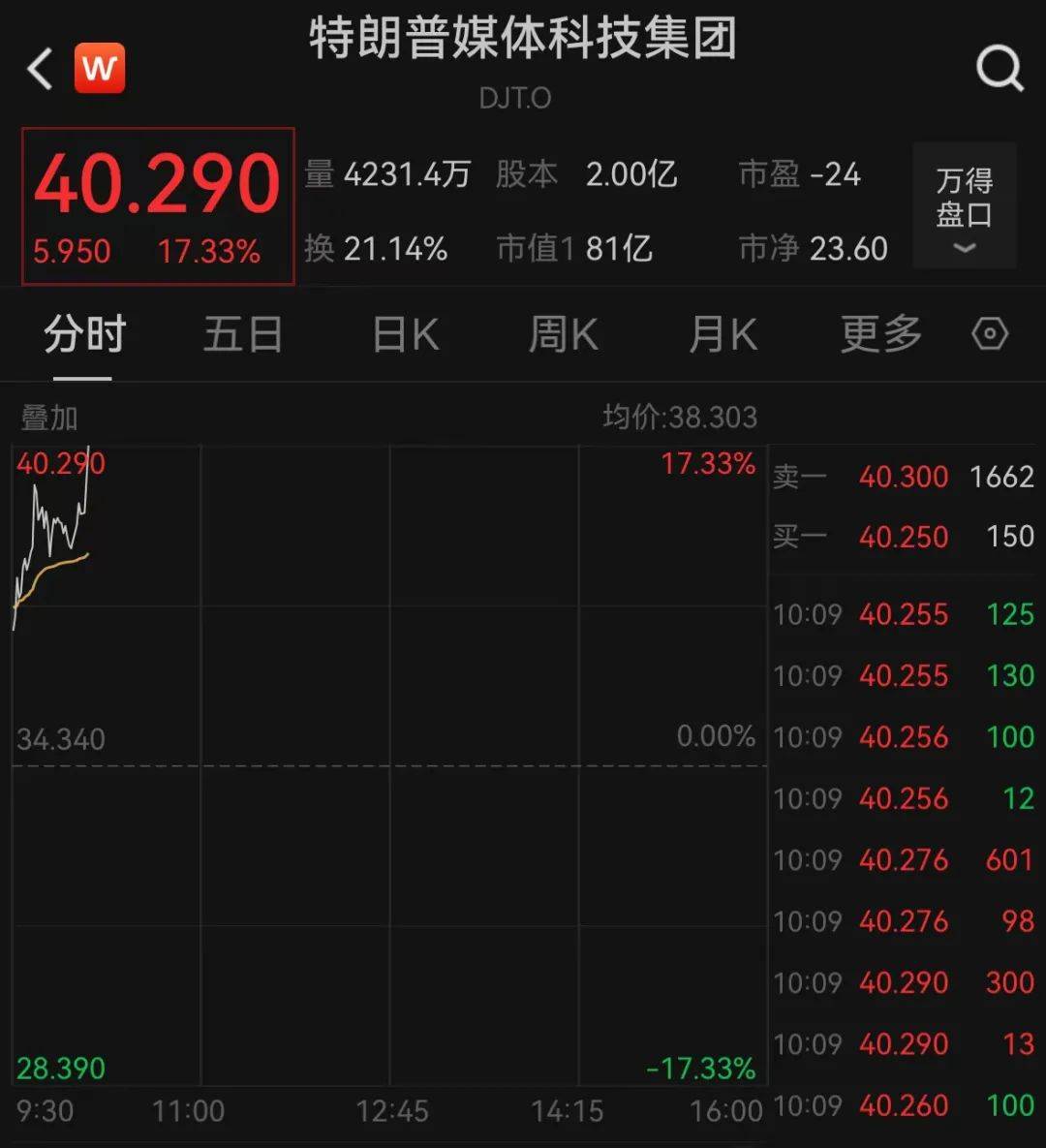The width and height of the screenshot is (1046, 1148).
Task: Open chart settings with the gear icon
Action: point(989,333)
